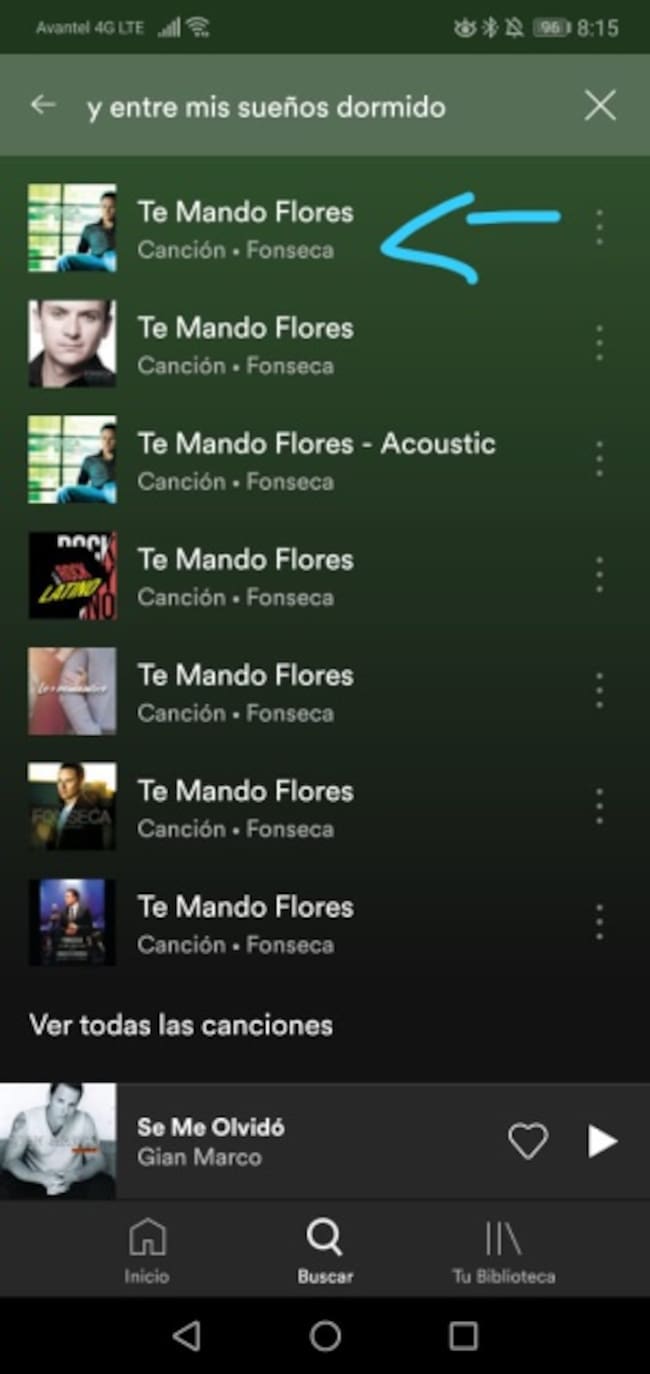Go to the Tu Biblioteca tab
Viewport: 650px width, 1374px height.
(x=503, y=1250)
